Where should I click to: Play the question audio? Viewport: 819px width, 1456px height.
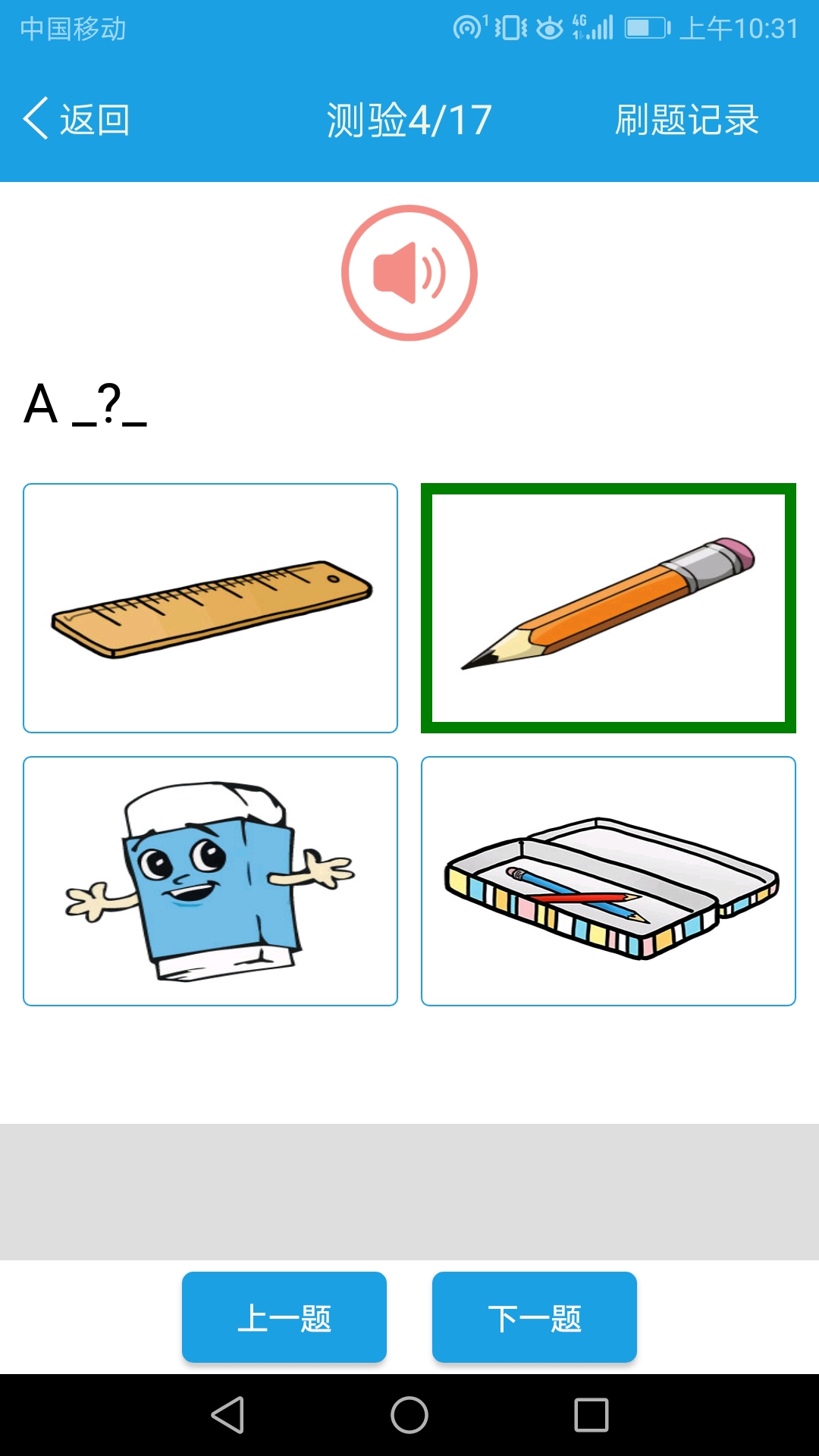pos(409,273)
